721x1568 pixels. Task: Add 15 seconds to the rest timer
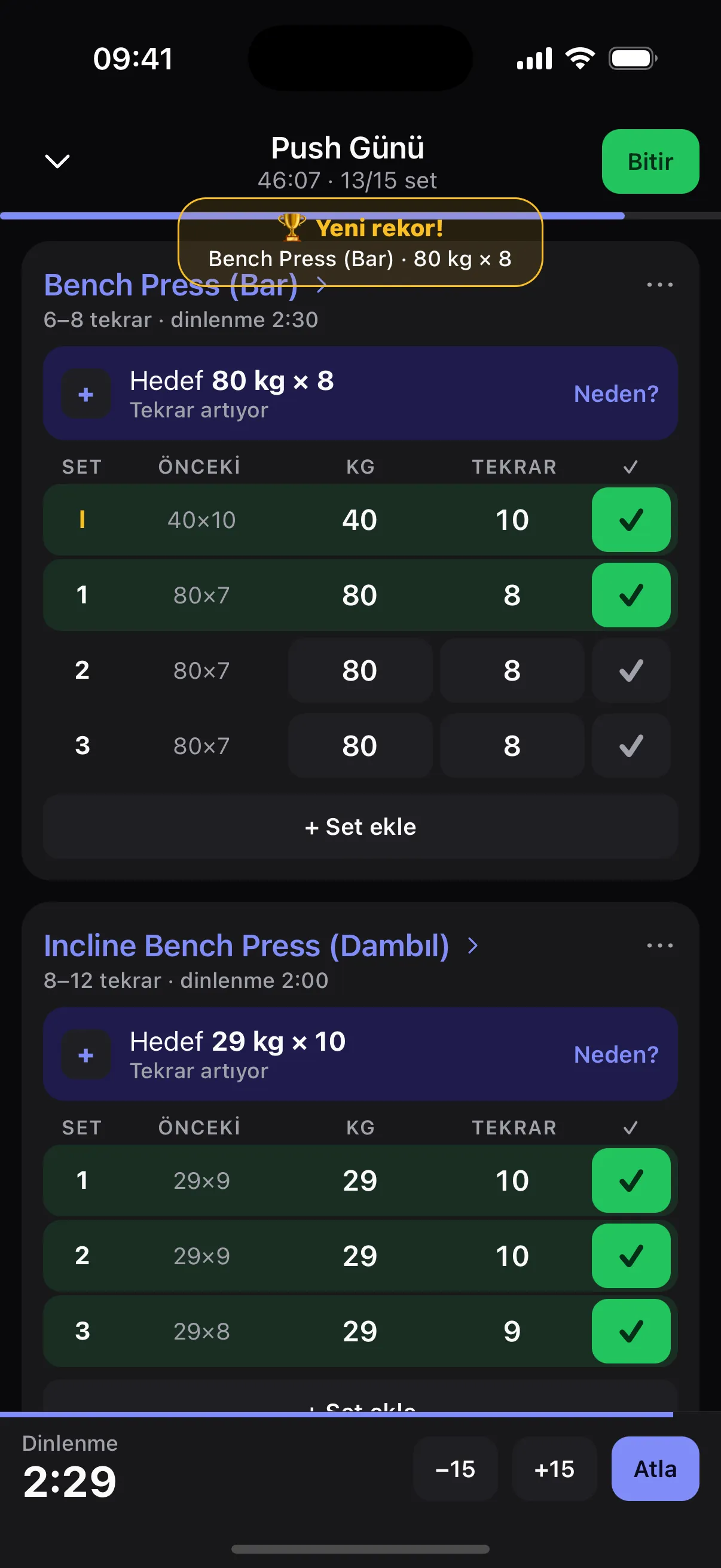(554, 1469)
